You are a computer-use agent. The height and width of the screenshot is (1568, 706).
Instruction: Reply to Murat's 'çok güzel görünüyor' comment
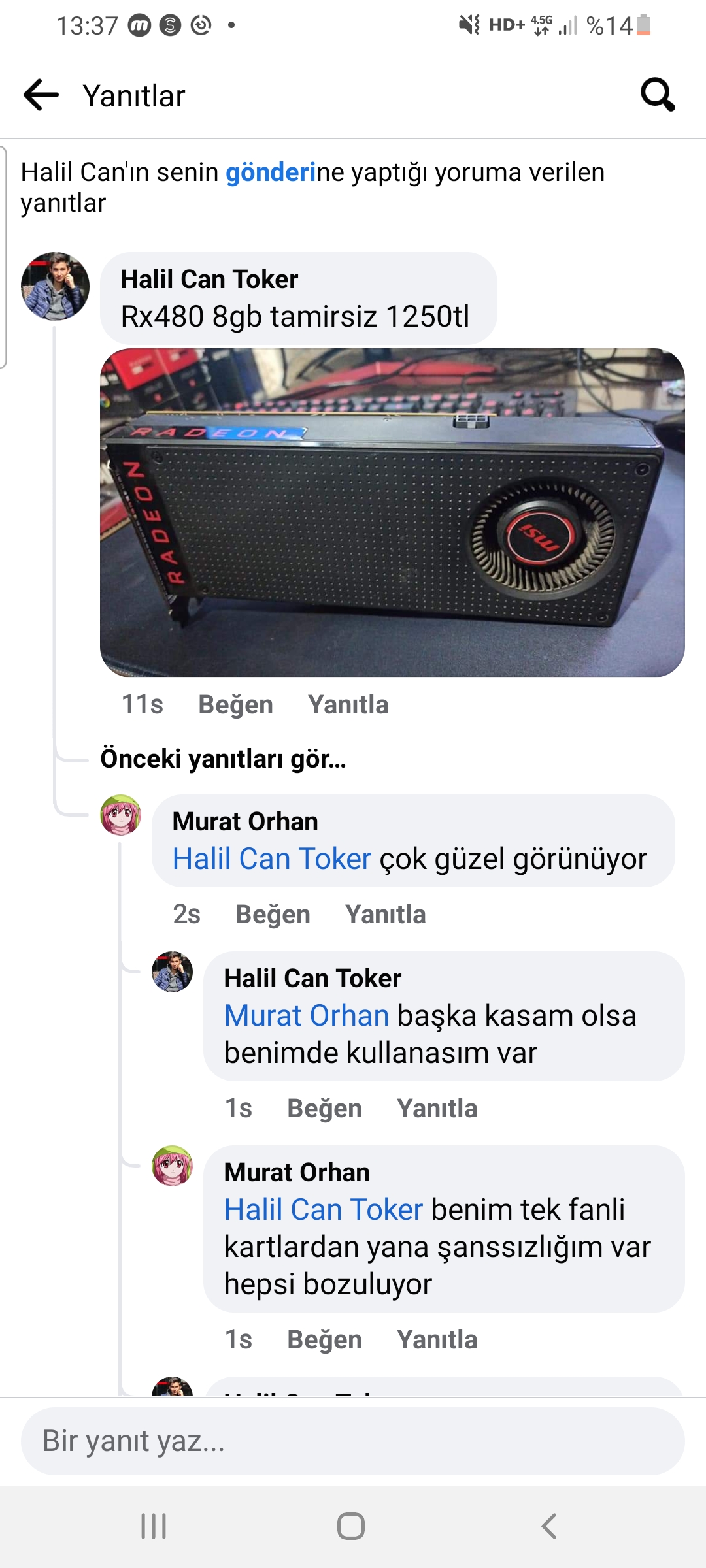point(385,915)
